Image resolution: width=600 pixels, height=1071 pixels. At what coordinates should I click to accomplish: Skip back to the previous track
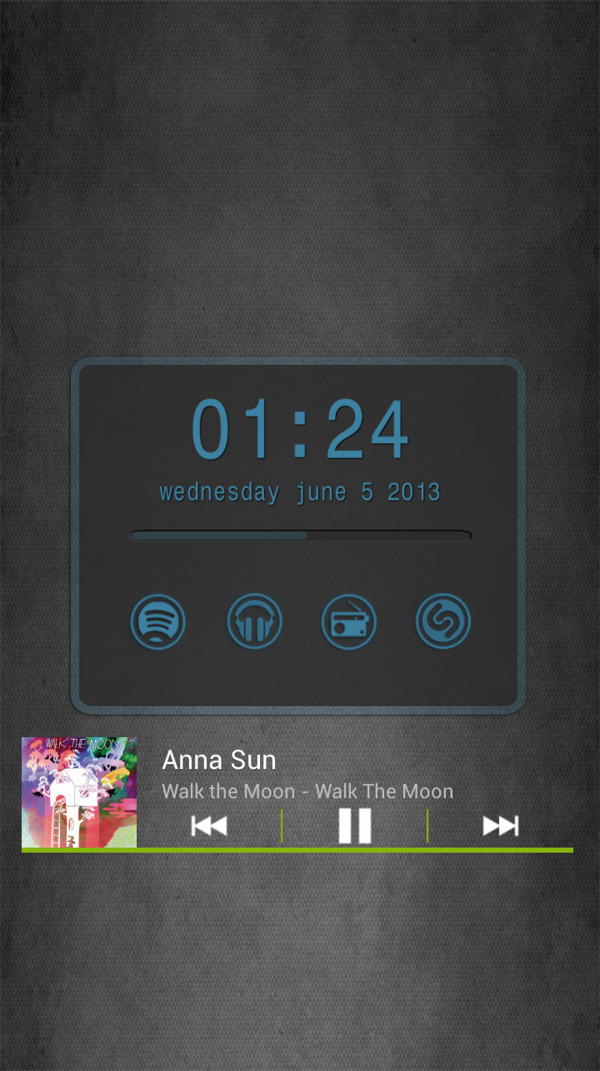coord(209,826)
